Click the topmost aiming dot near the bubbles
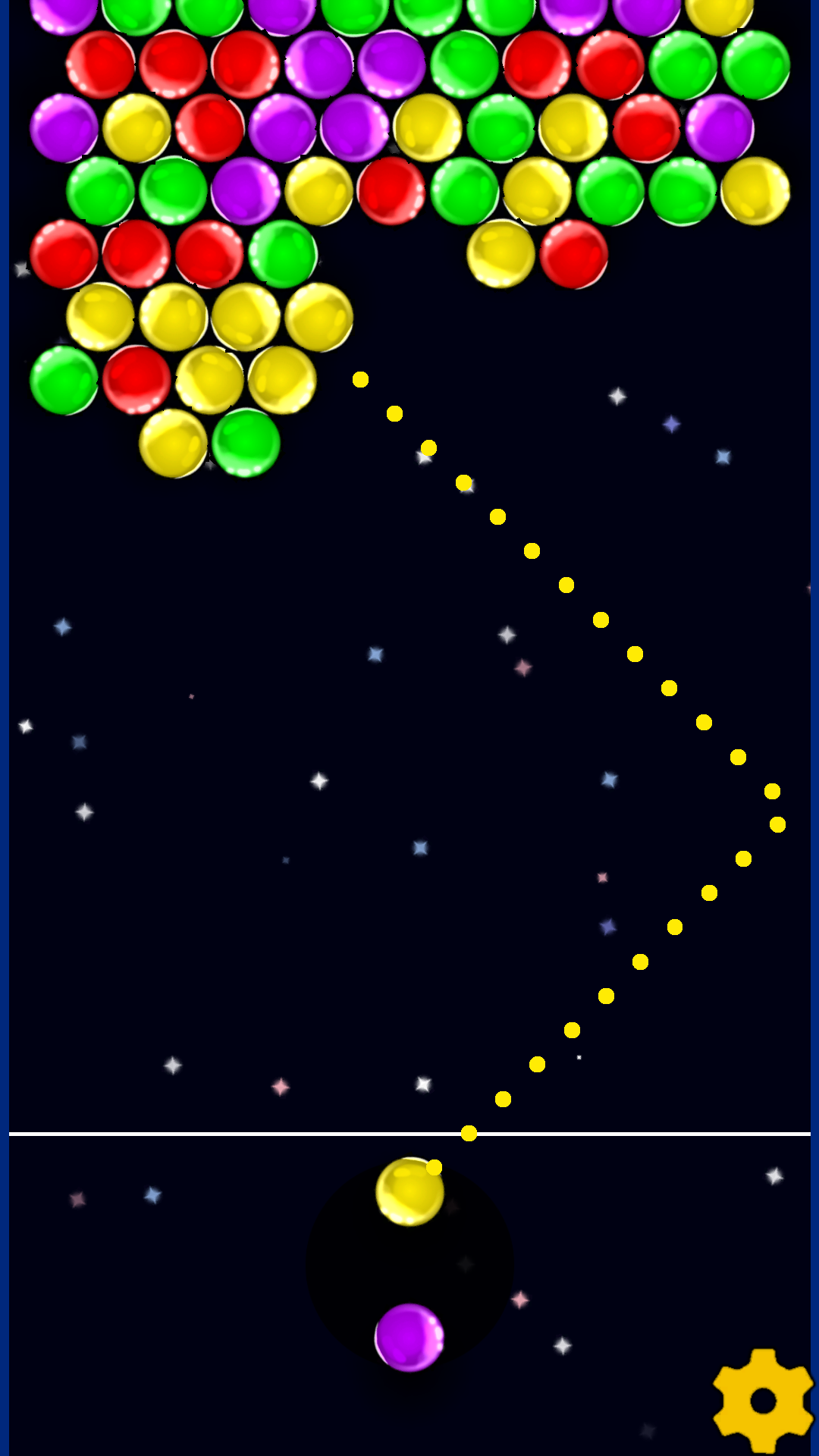This screenshot has height=1456, width=819. [360, 379]
